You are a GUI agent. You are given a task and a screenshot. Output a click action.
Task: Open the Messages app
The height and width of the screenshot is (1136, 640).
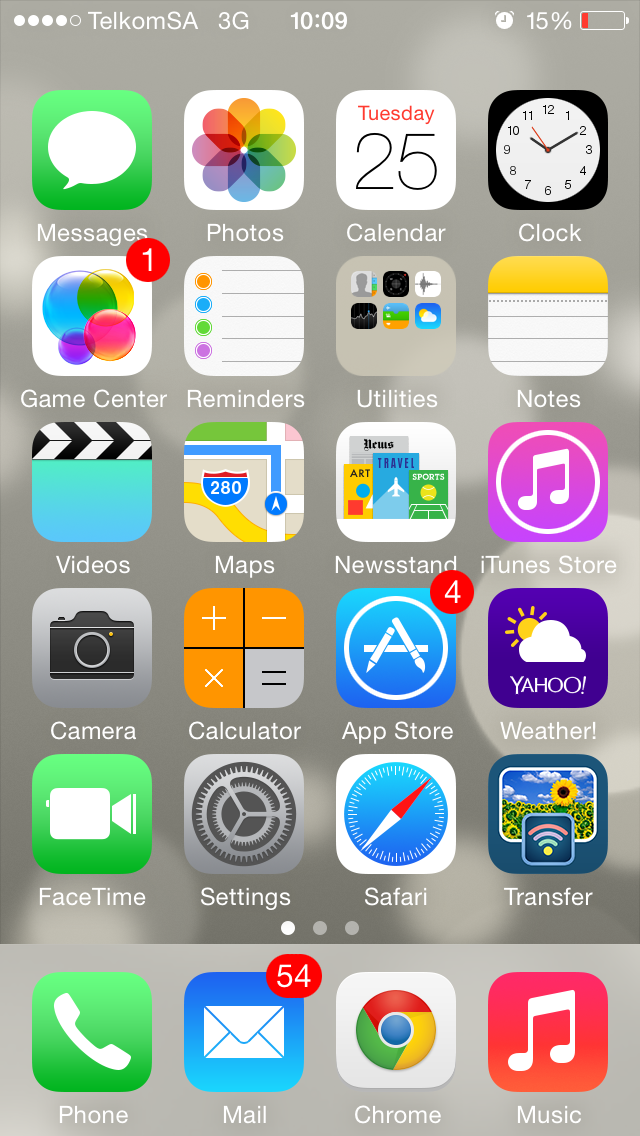click(92, 150)
